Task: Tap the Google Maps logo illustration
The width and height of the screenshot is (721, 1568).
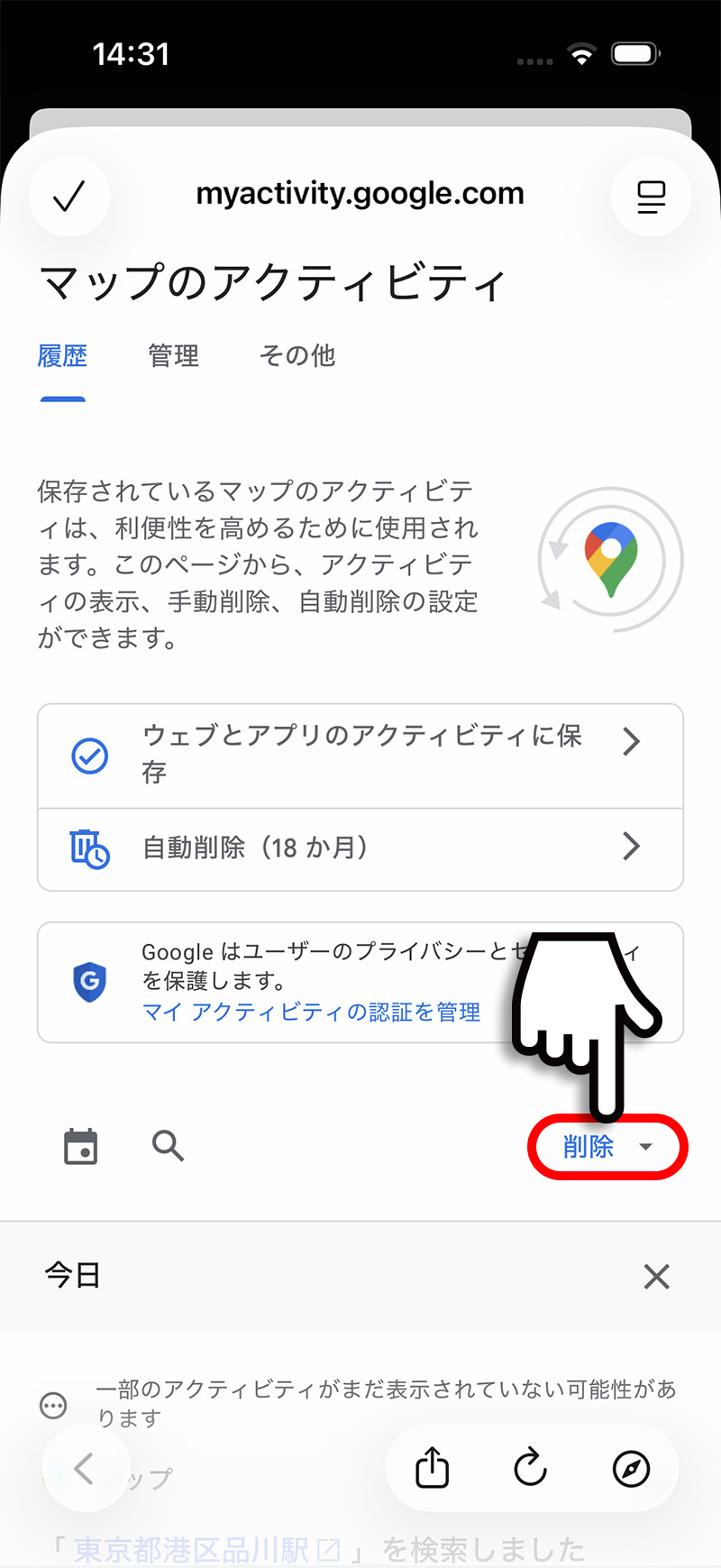Action: click(x=609, y=559)
